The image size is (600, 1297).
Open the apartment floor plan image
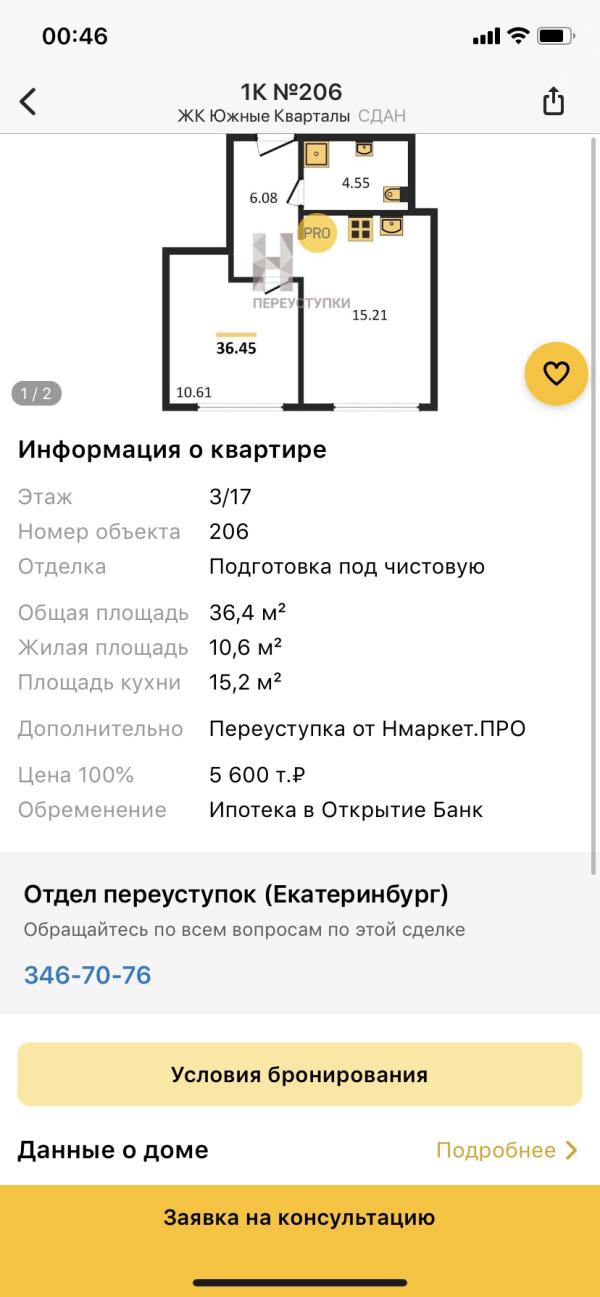(x=300, y=274)
